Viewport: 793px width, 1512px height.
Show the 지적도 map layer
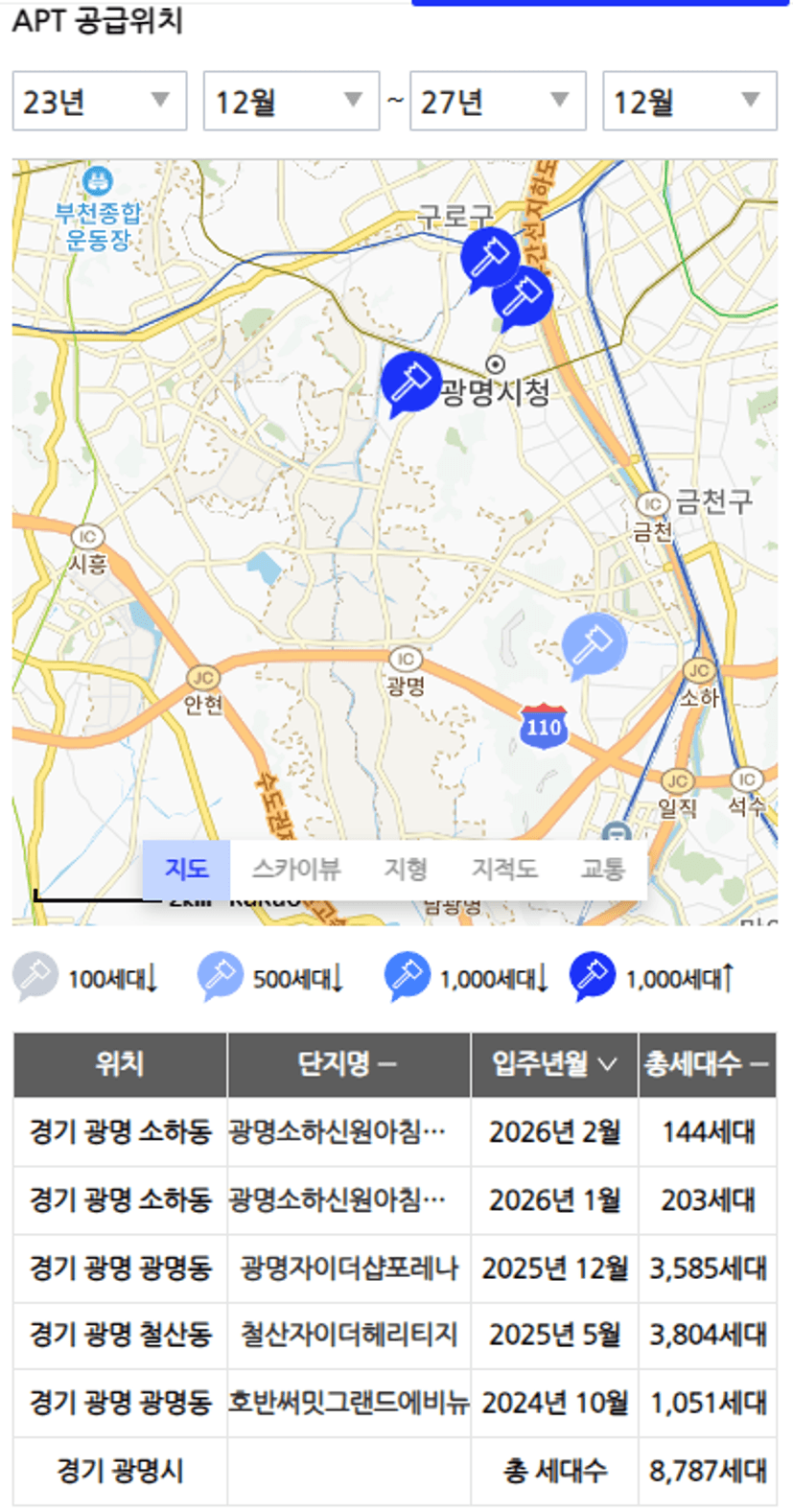pyautogui.click(x=504, y=869)
